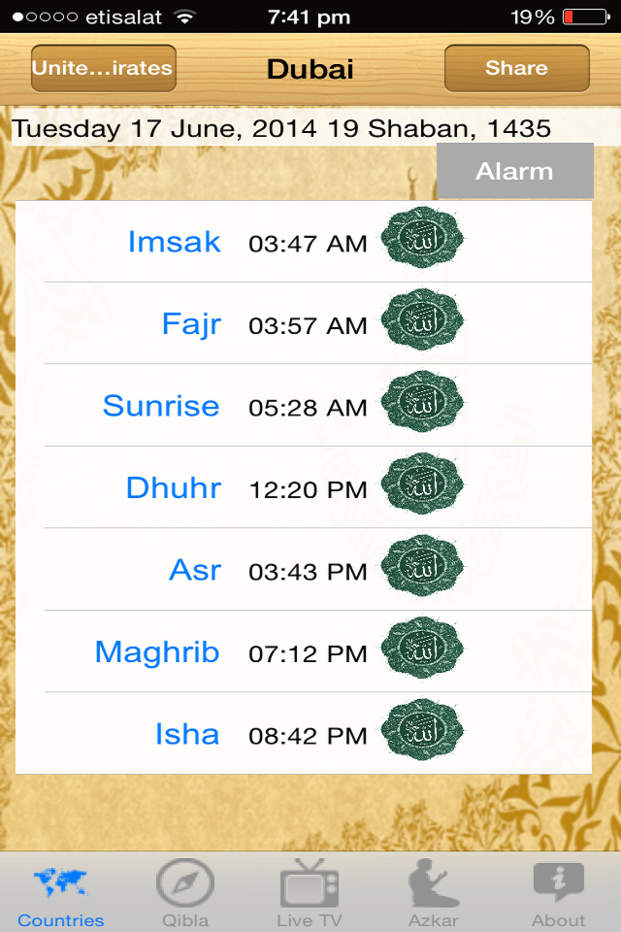Select the green icon next to Isha

click(x=422, y=730)
